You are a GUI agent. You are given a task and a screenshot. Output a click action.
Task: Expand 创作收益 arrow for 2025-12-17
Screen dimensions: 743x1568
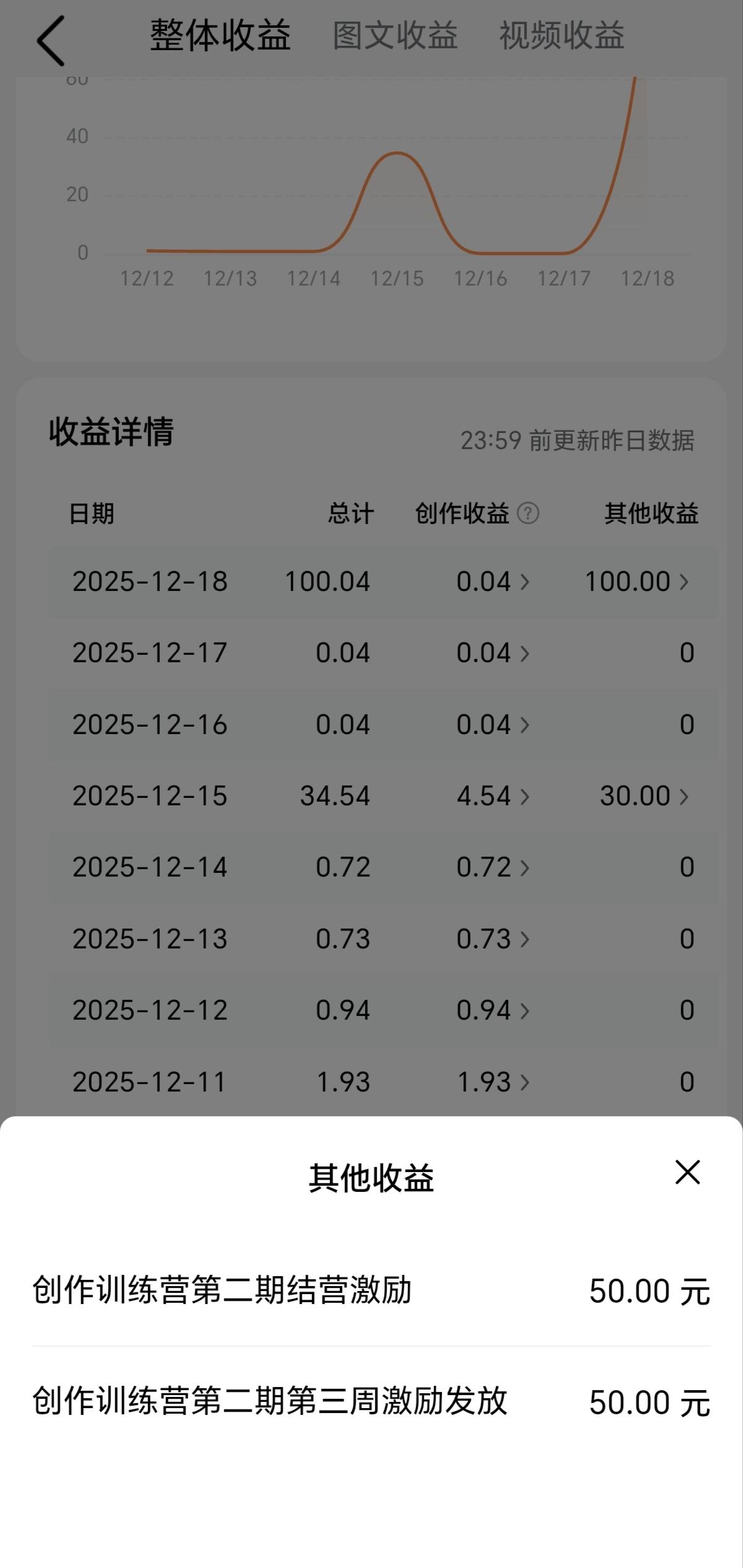pos(492,652)
